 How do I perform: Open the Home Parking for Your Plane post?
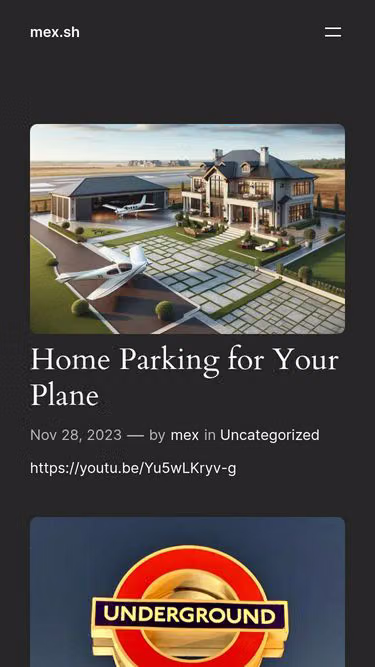click(185, 377)
